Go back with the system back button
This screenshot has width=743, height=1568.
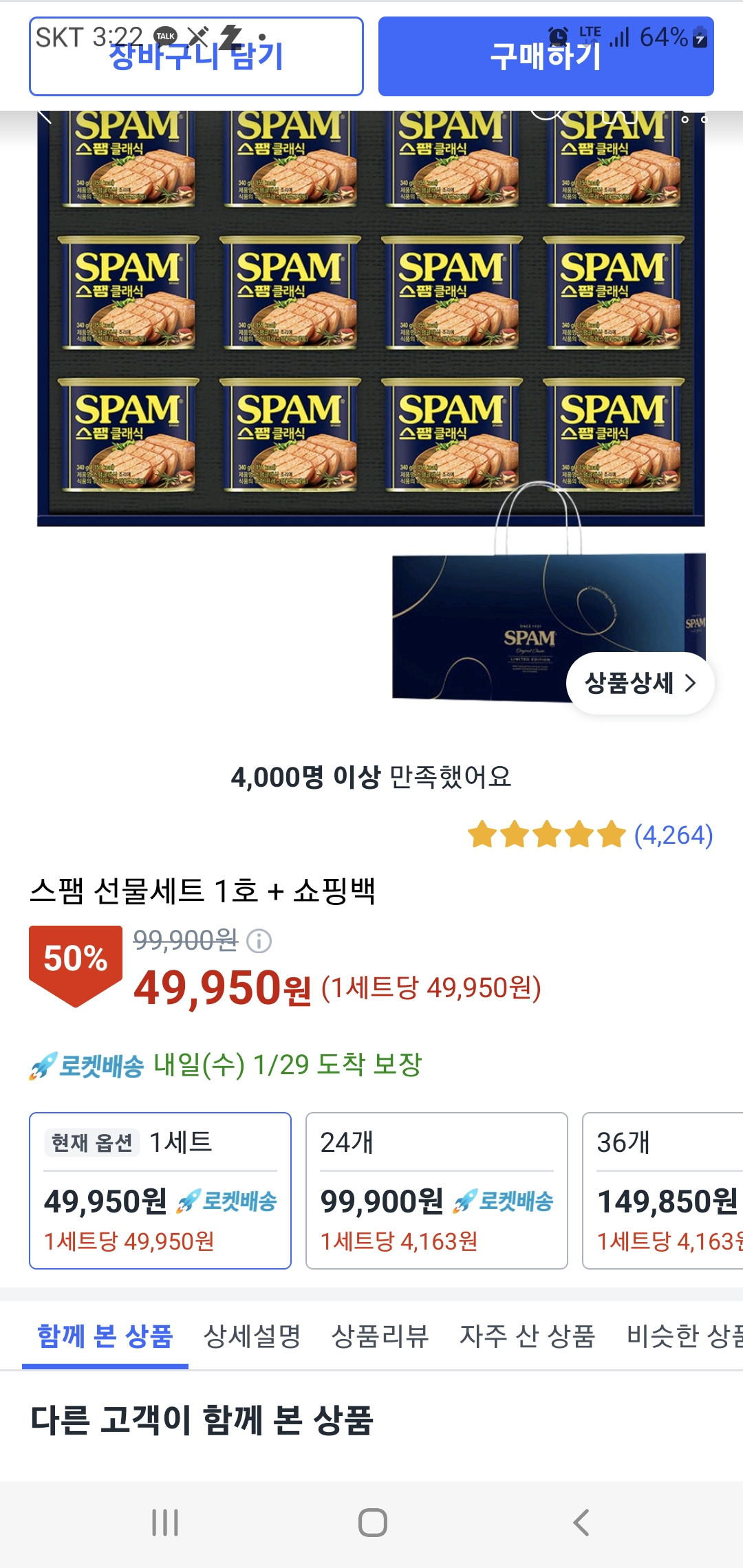[581, 1523]
